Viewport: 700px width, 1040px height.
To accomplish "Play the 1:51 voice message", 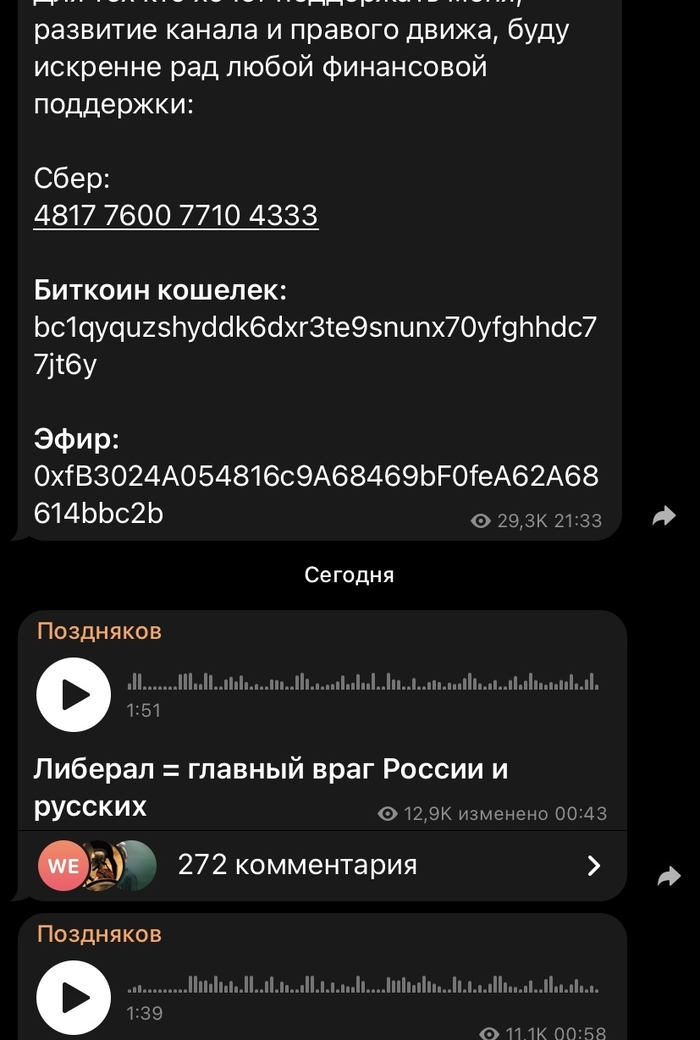I will pyautogui.click(x=73, y=694).
